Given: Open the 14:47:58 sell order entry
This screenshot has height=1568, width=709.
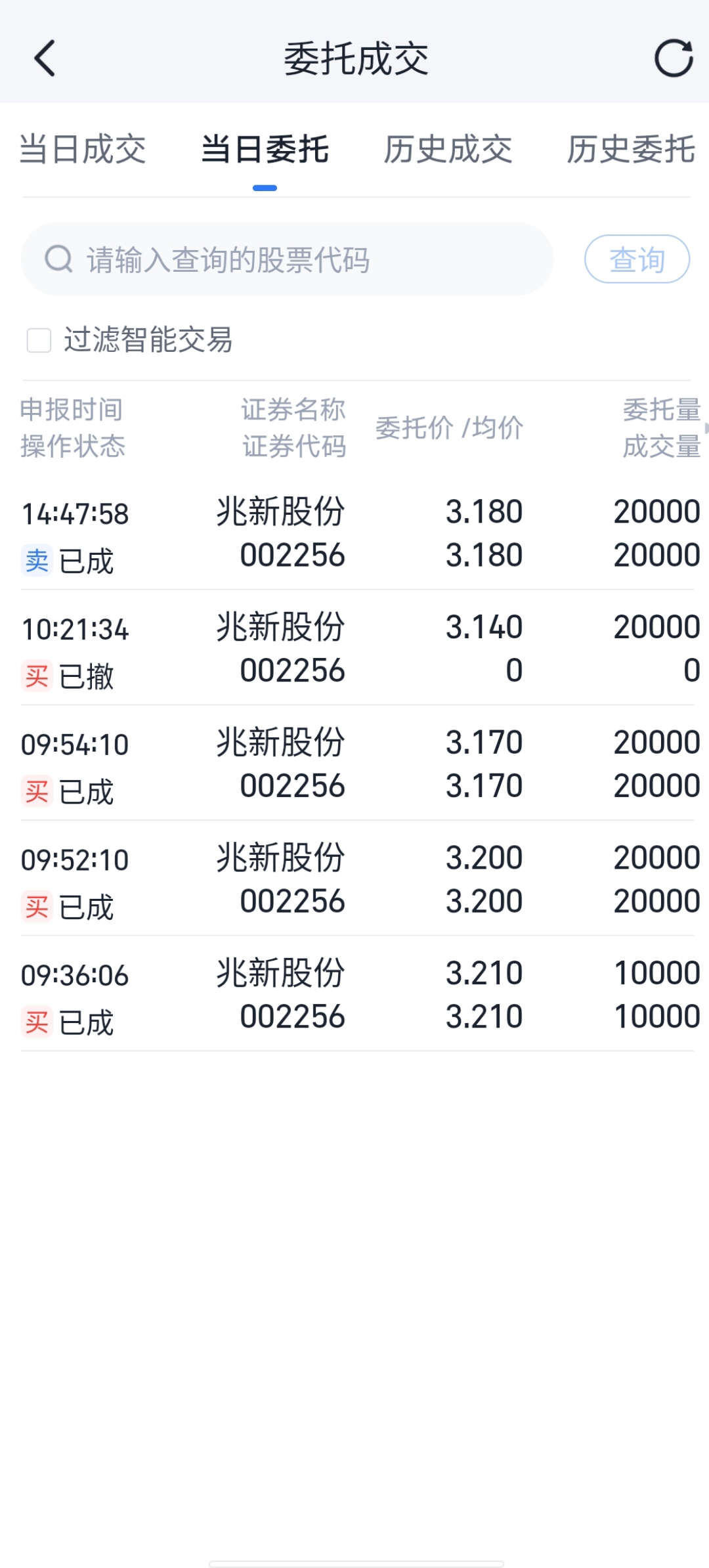Looking at the screenshot, I should (358, 533).
